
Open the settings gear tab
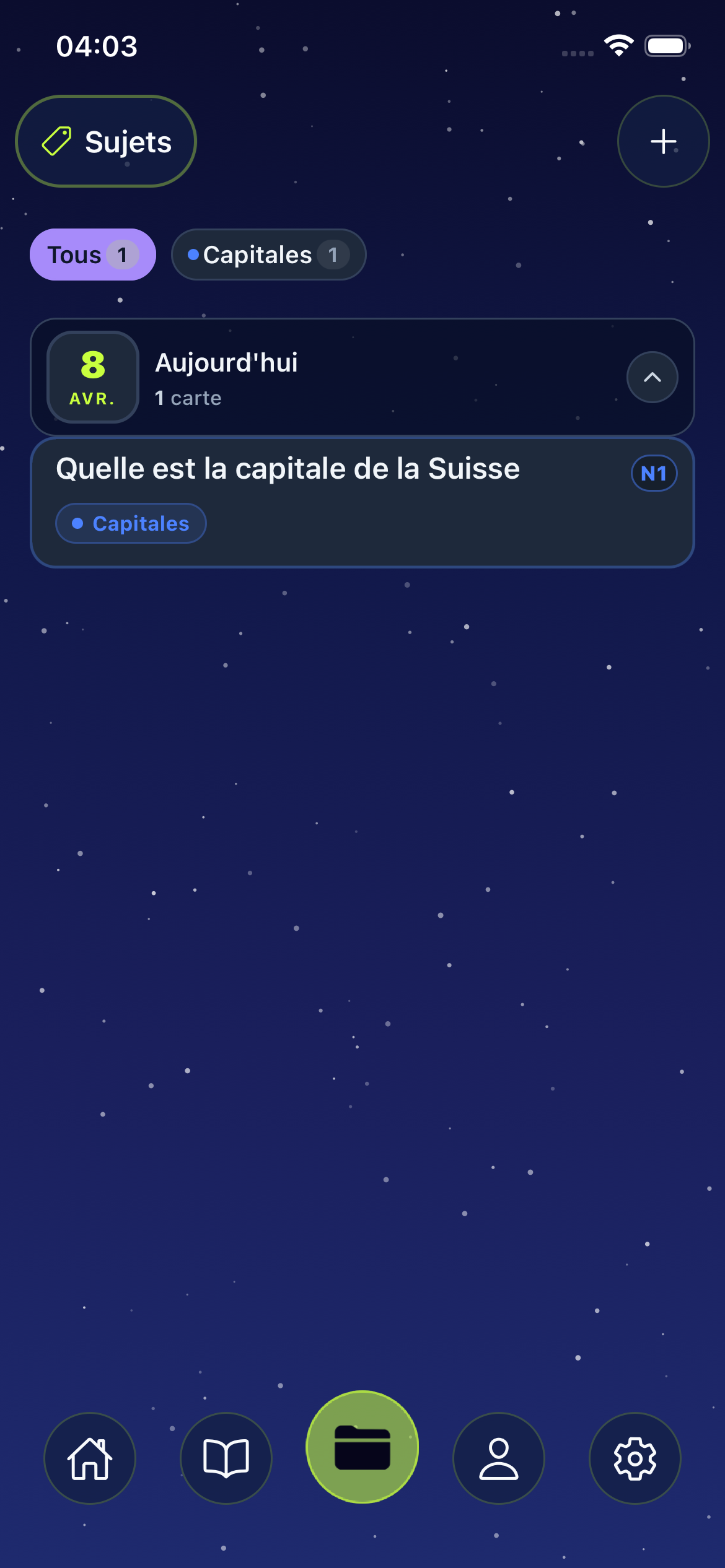point(635,1458)
